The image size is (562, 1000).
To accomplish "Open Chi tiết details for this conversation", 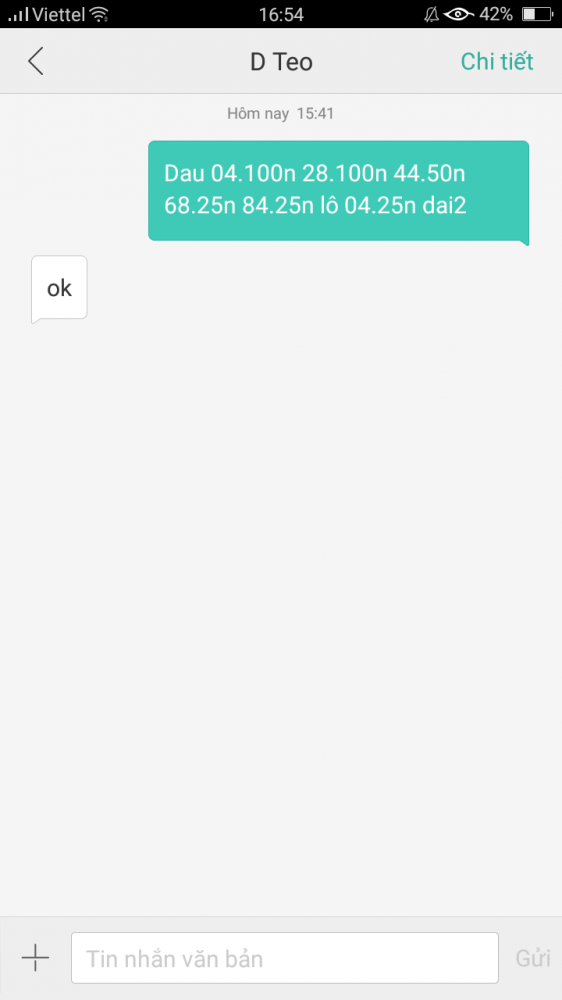I will 497,61.
